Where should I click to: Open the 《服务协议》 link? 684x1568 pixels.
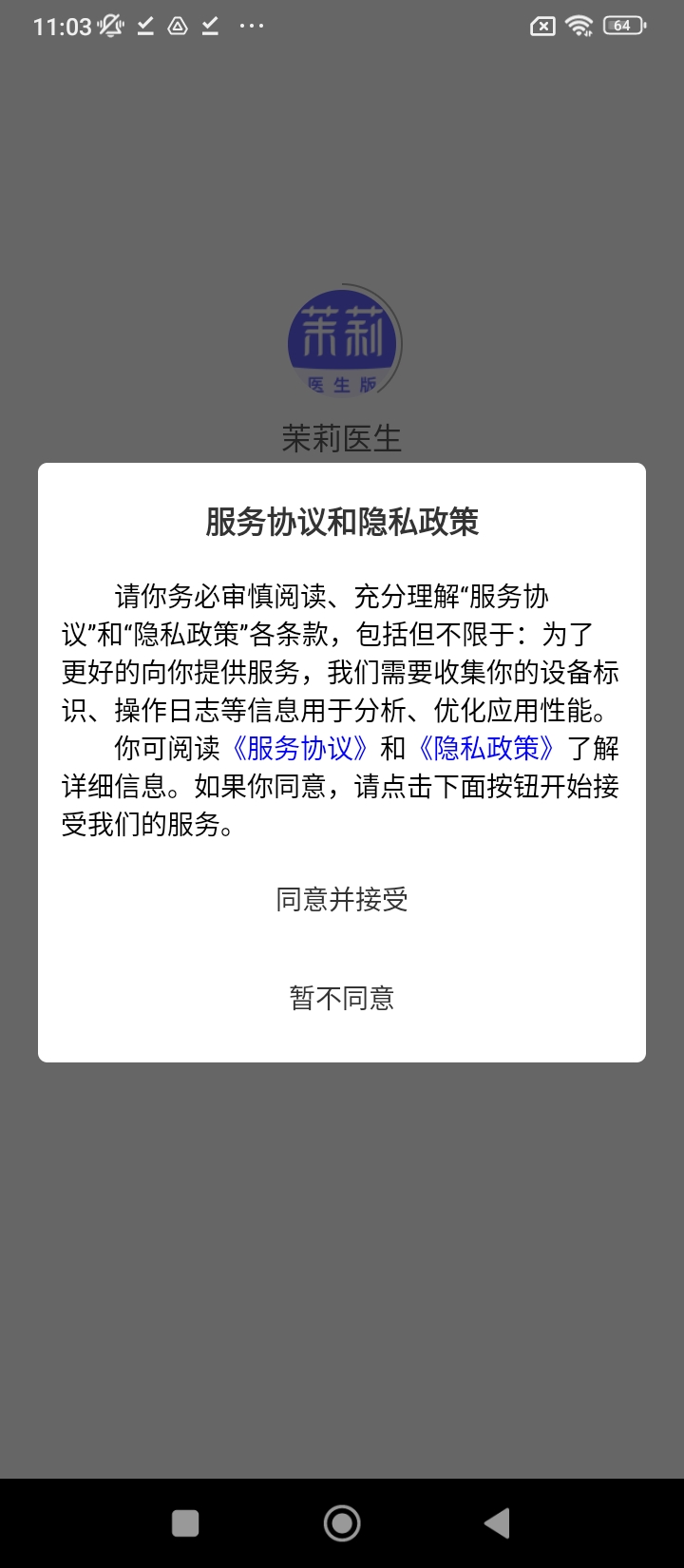(x=299, y=748)
